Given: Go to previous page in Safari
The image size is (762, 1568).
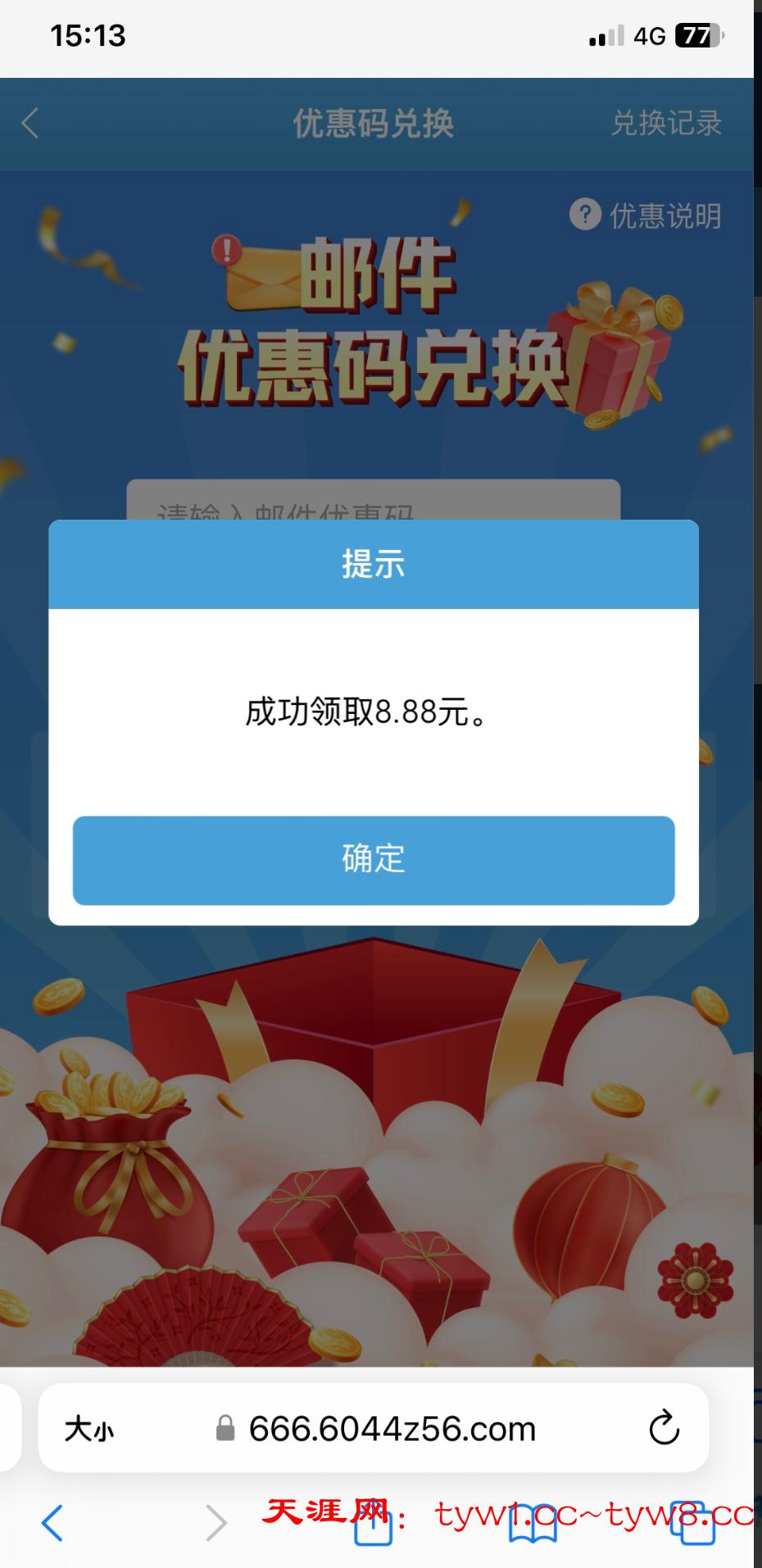Looking at the screenshot, I should [x=52, y=1523].
